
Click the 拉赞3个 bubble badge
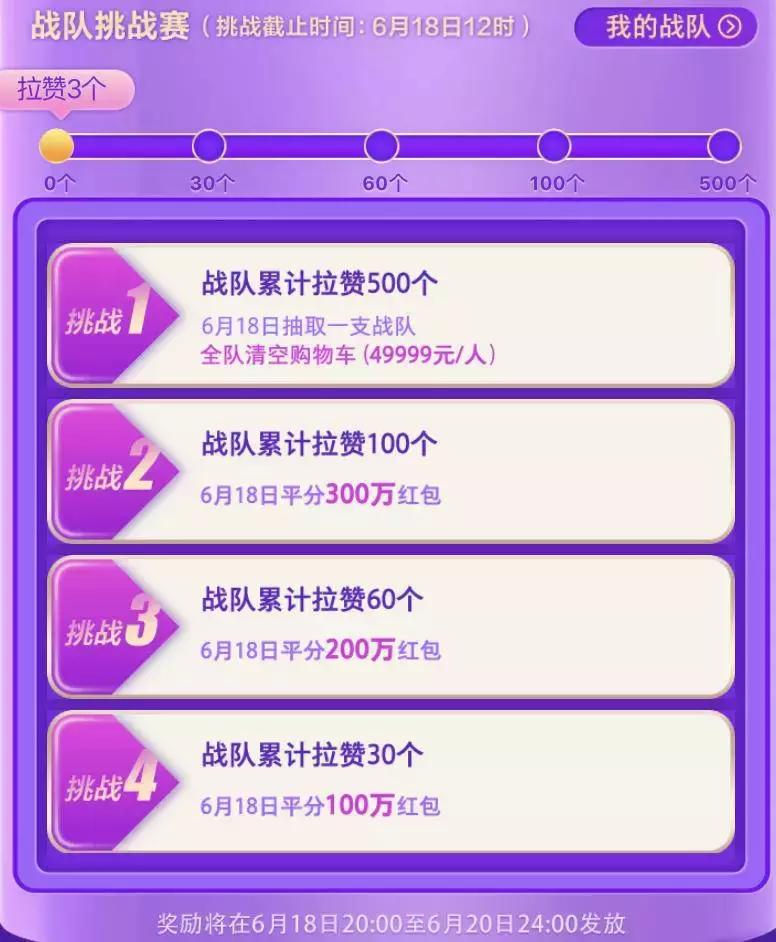coord(62,88)
